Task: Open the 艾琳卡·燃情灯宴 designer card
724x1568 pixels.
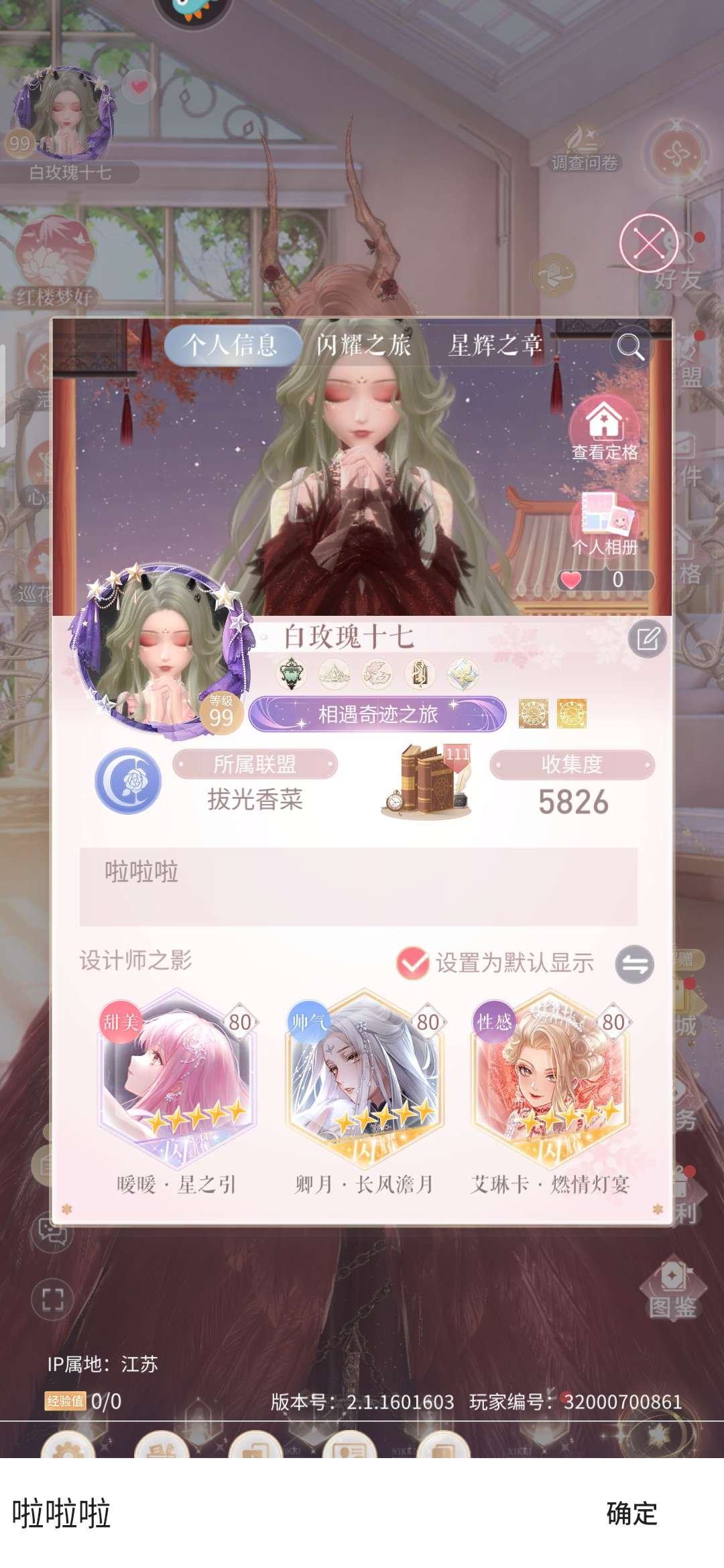Action: coord(550,1079)
